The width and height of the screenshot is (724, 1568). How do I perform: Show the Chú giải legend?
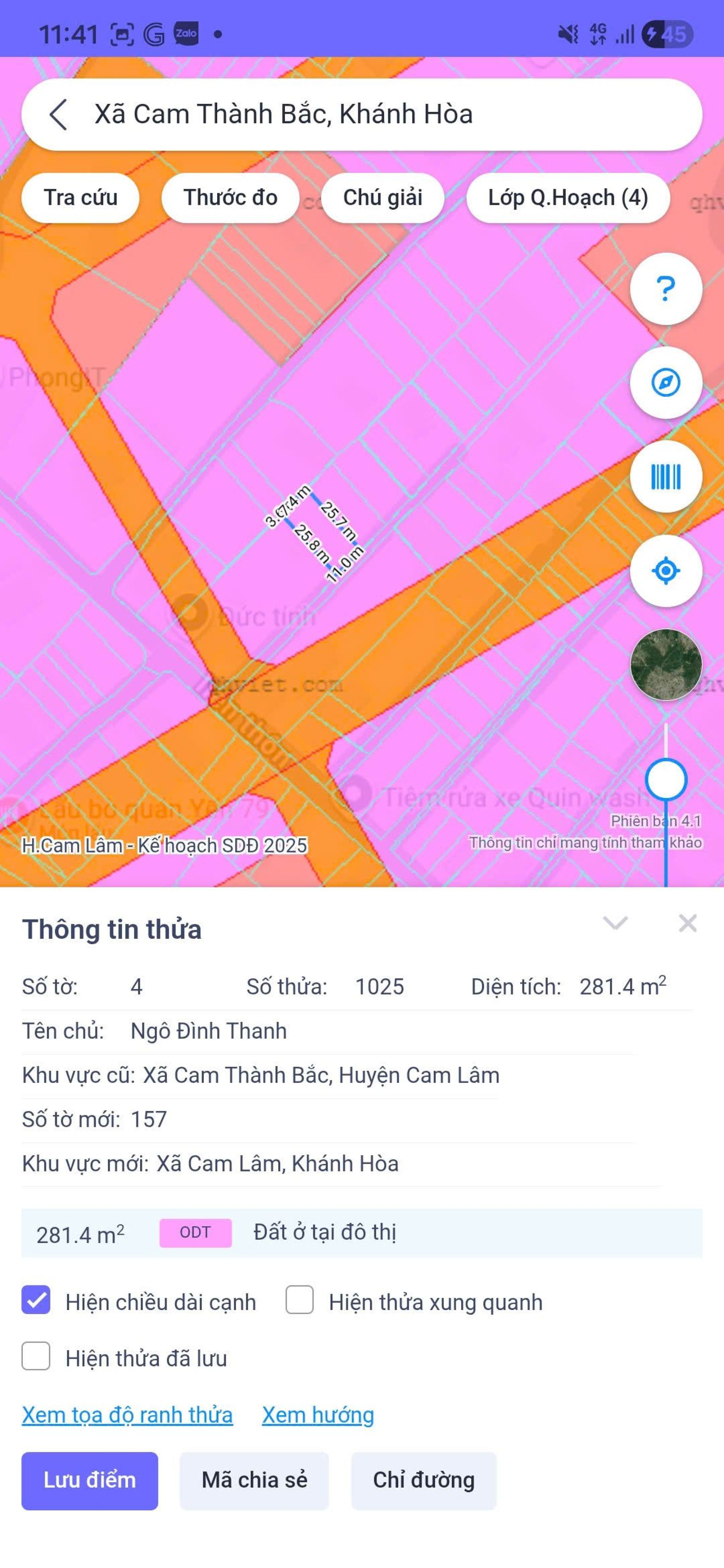coord(382,198)
